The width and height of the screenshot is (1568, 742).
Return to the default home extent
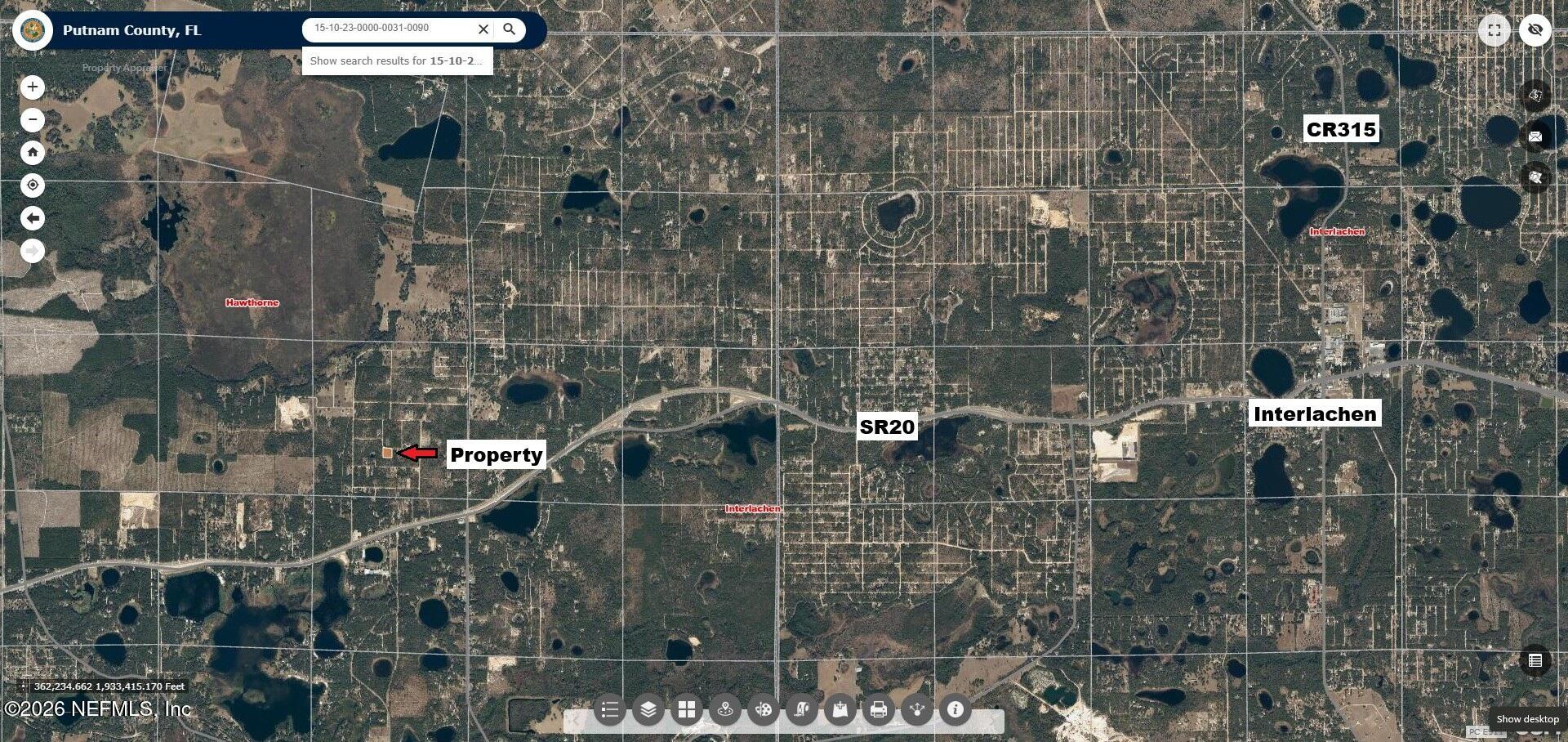[x=33, y=152]
